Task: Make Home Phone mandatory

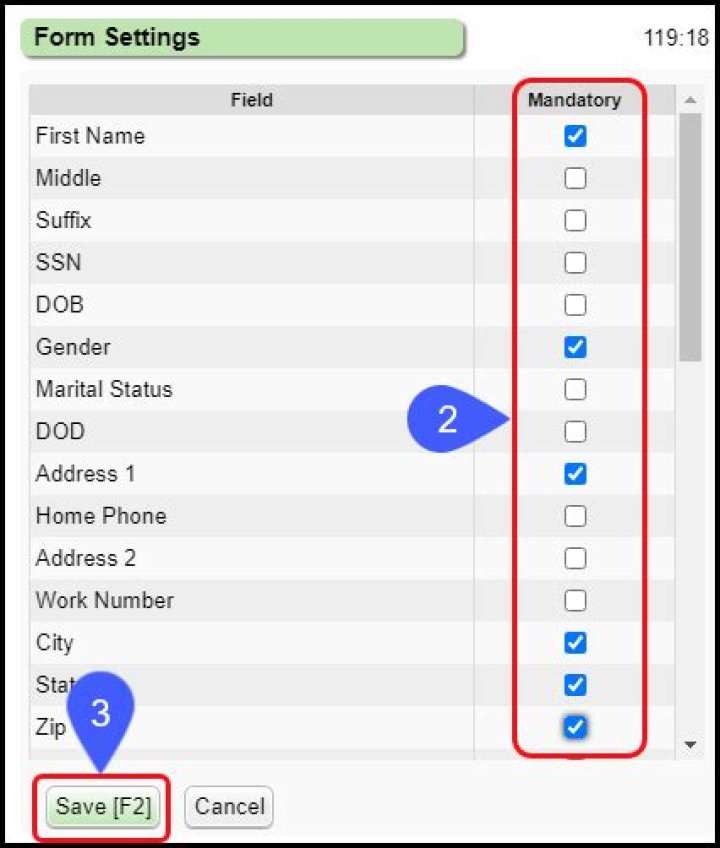Action: (575, 516)
